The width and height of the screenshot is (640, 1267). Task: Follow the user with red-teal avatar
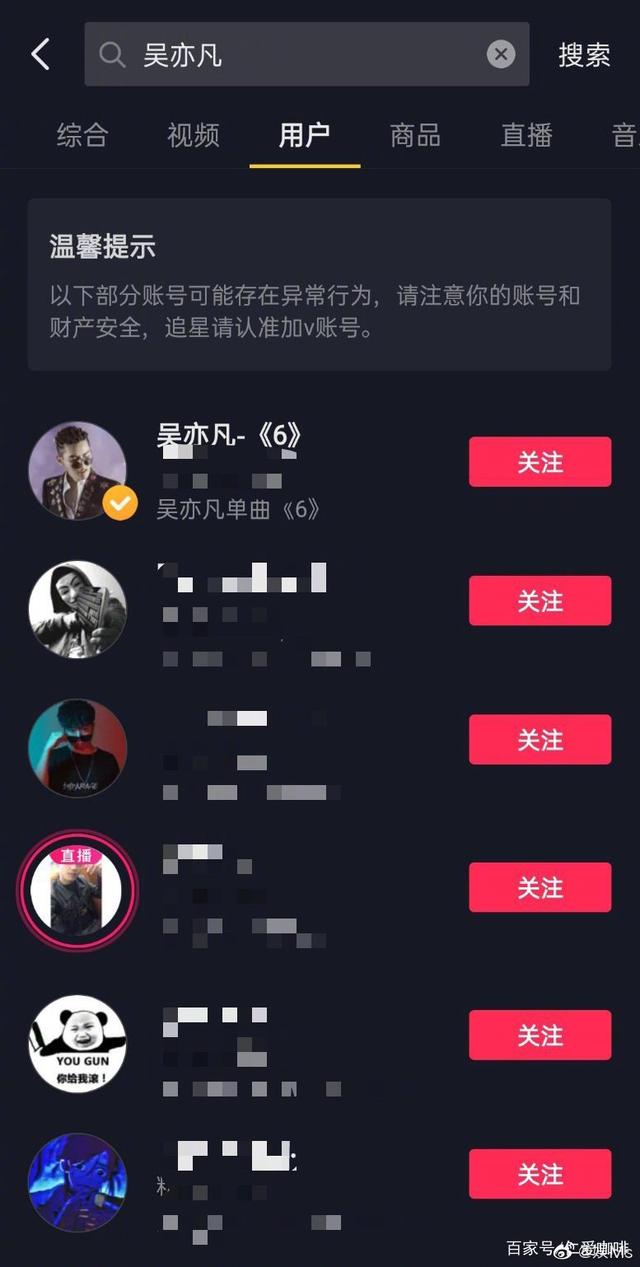539,740
